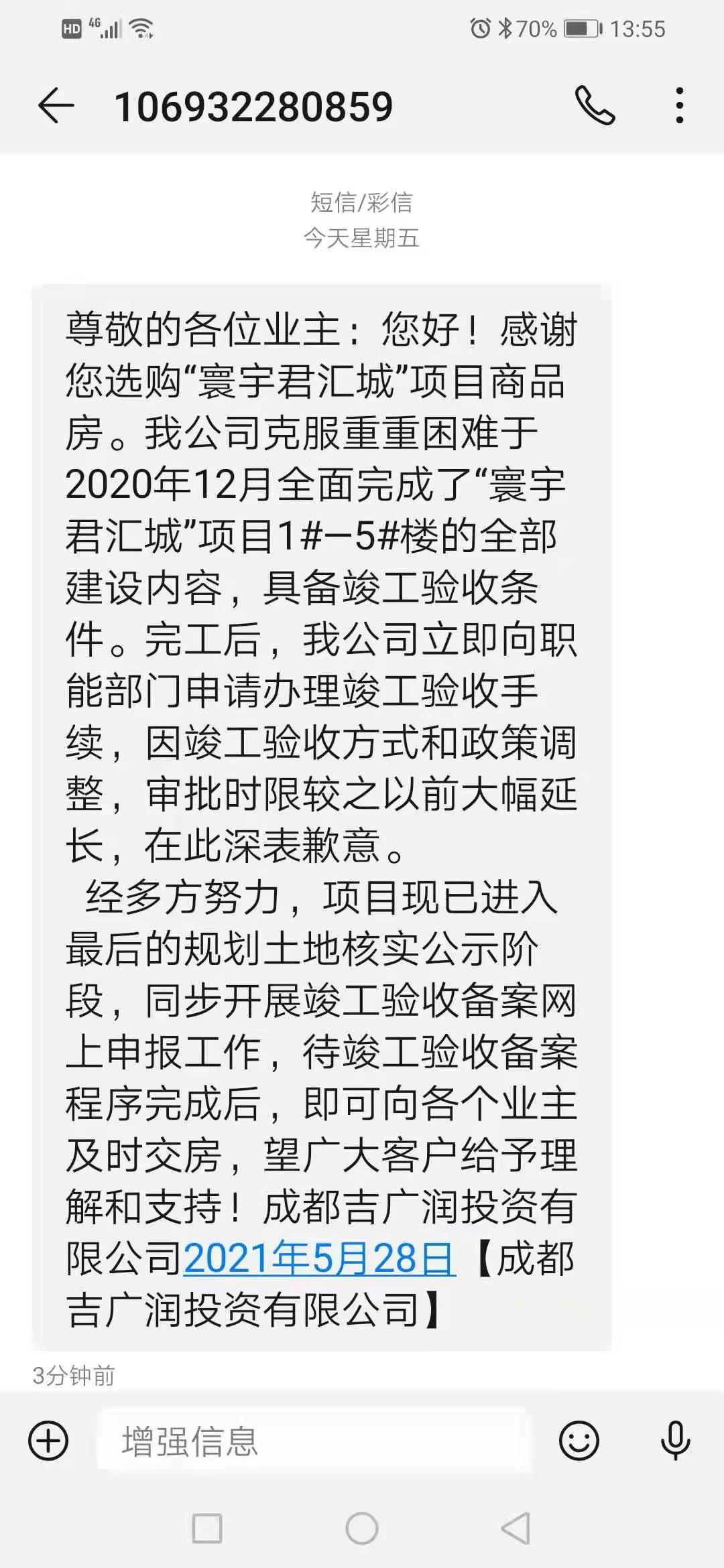This screenshot has width=724, height=1568.
Task: Open the emoji picker smiley icon
Action: (579, 1441)
